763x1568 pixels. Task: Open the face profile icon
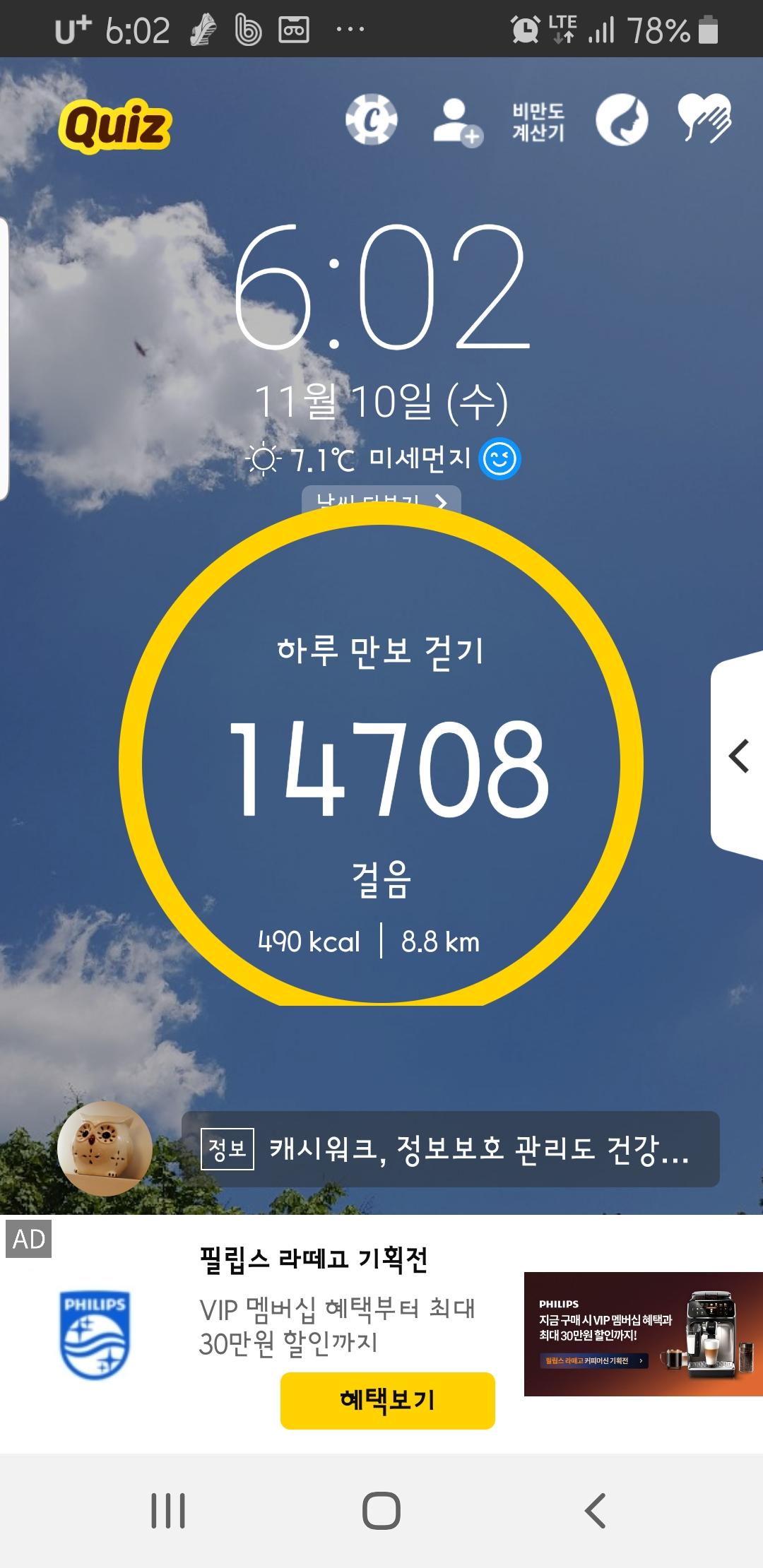coord(622,120)
